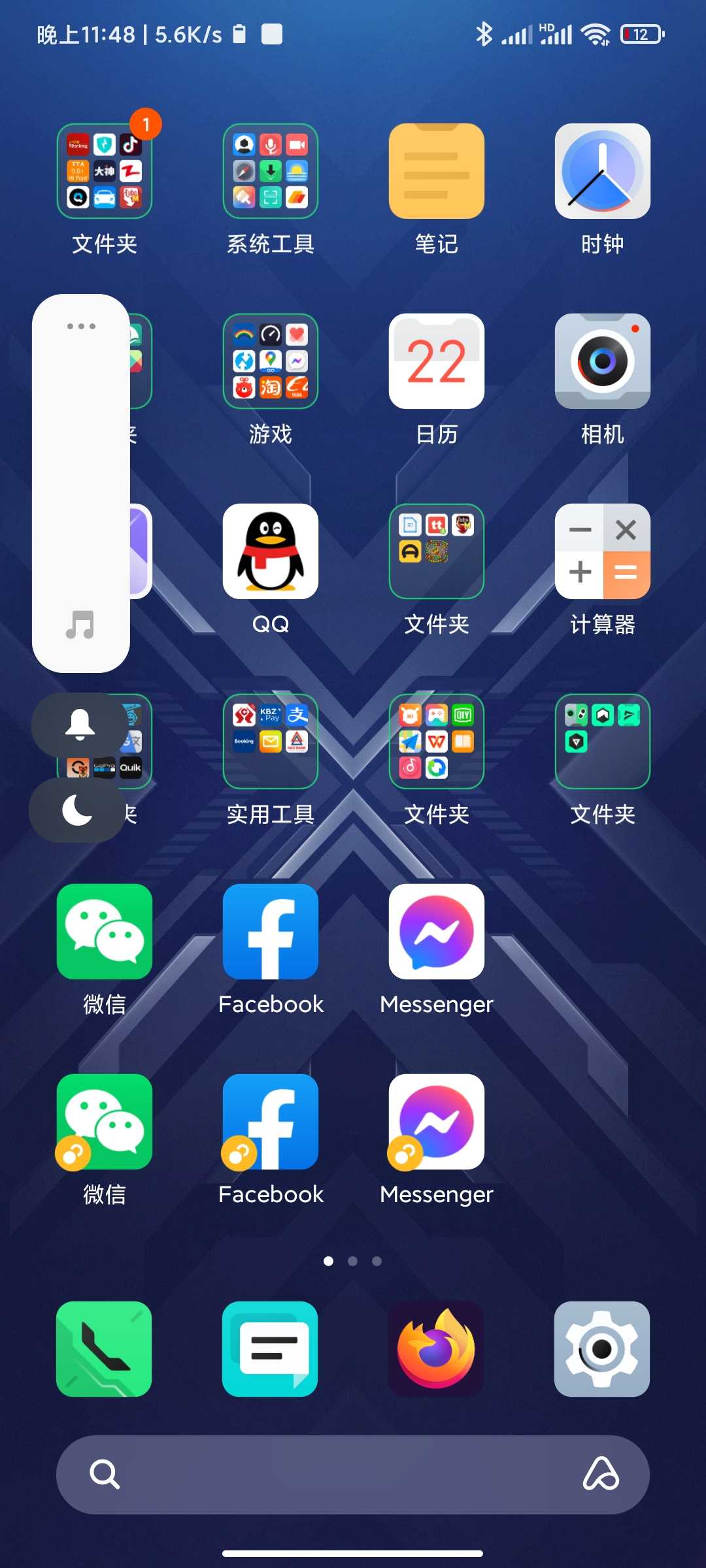
Task: Tap the home screen search bar
Action: (x=353, y=1475)
